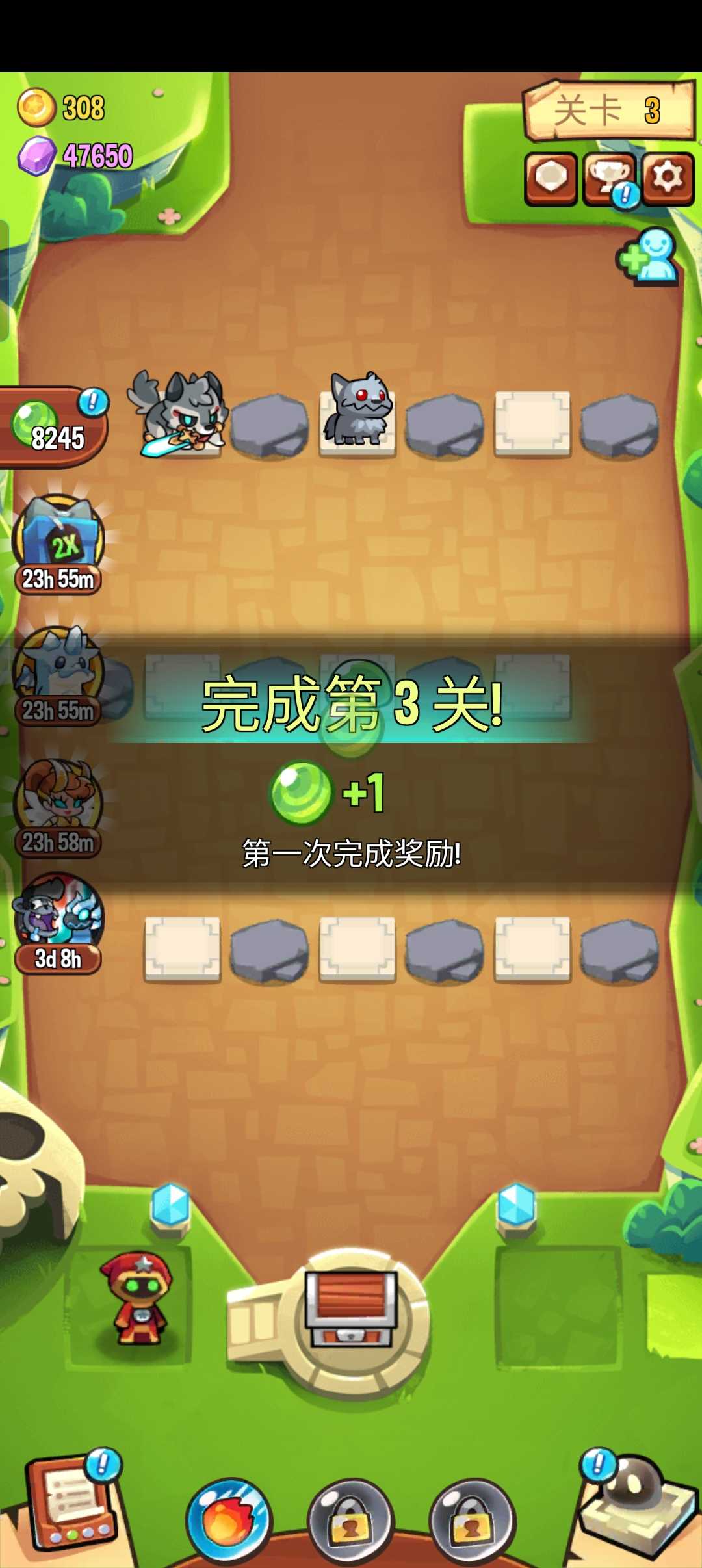Tap the red-eyed gray wolf monster
Viewport: 702px width, 1568px height.
[x=359, y=411]
